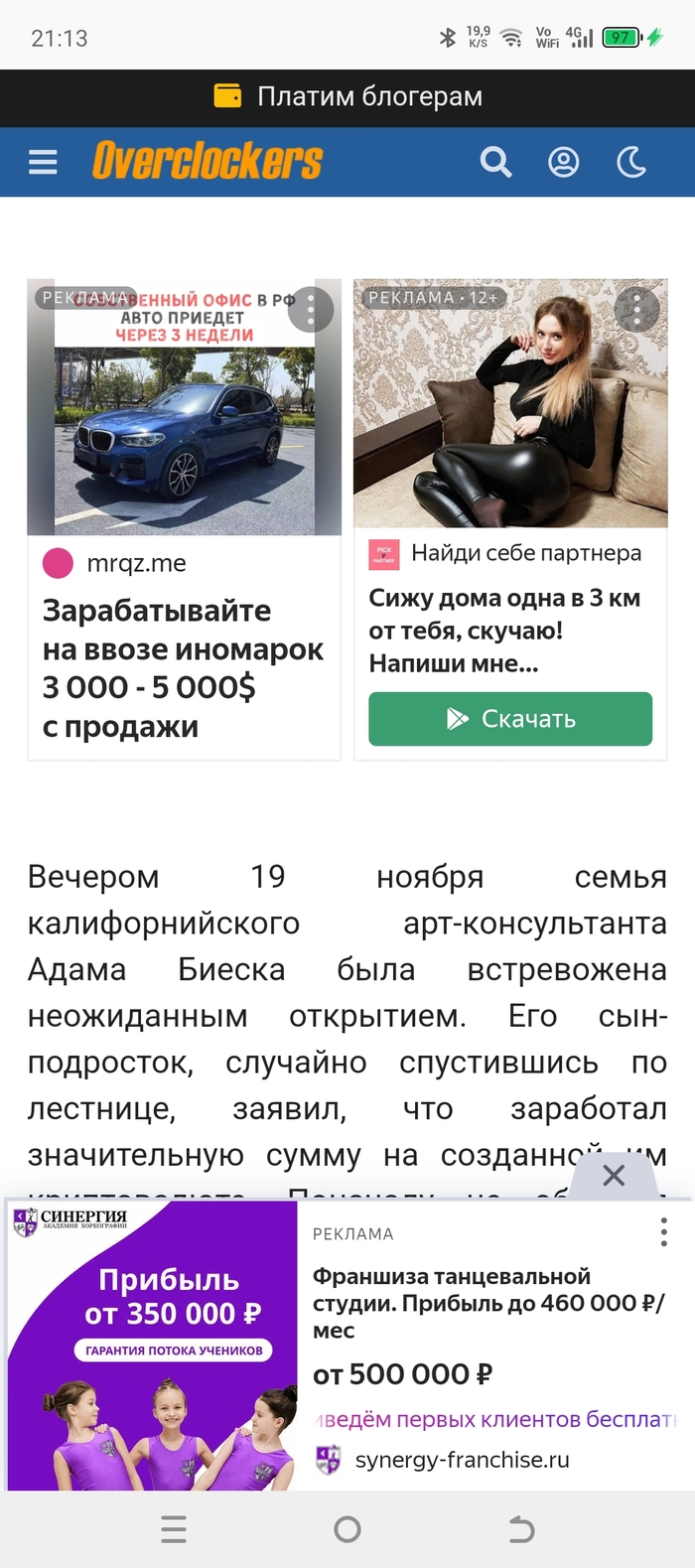Switch to dark mode moon icon

pos(631,162)
